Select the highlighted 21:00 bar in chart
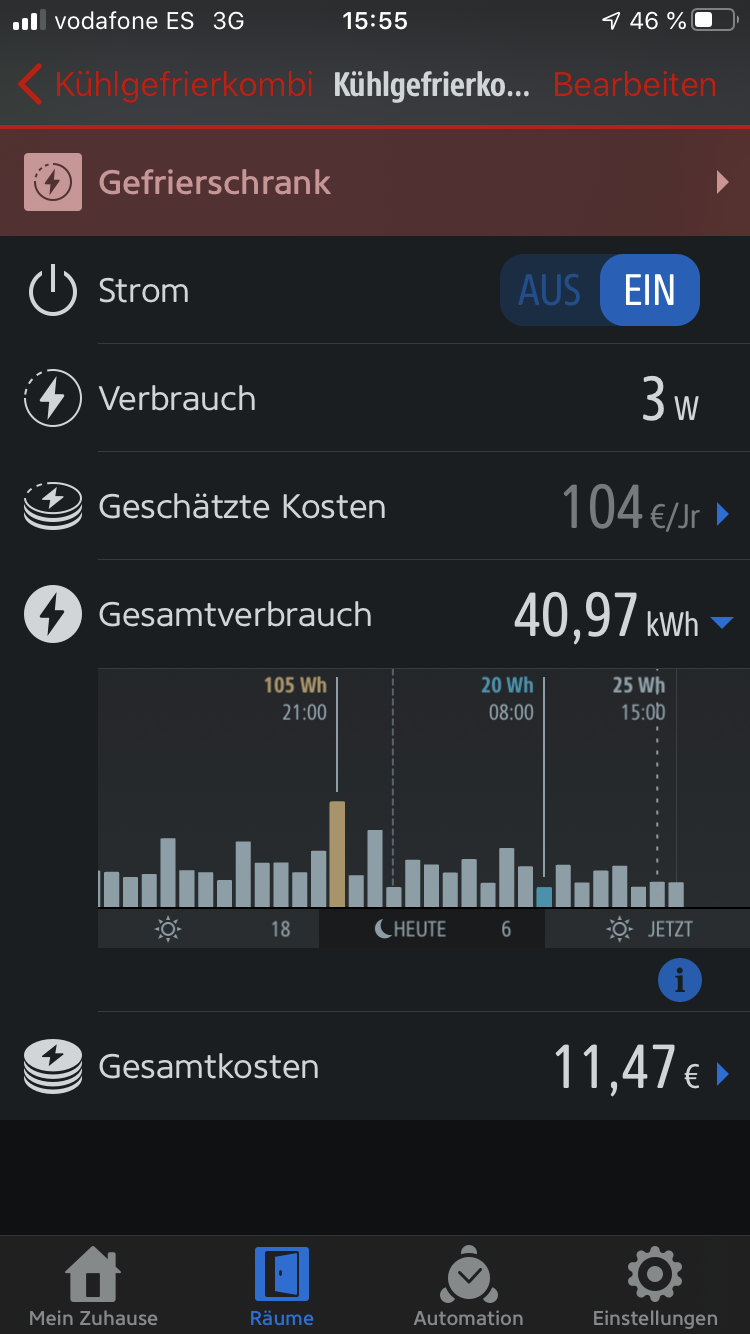The height and width of the screenshot is (1334, 750). pos(337,853)
